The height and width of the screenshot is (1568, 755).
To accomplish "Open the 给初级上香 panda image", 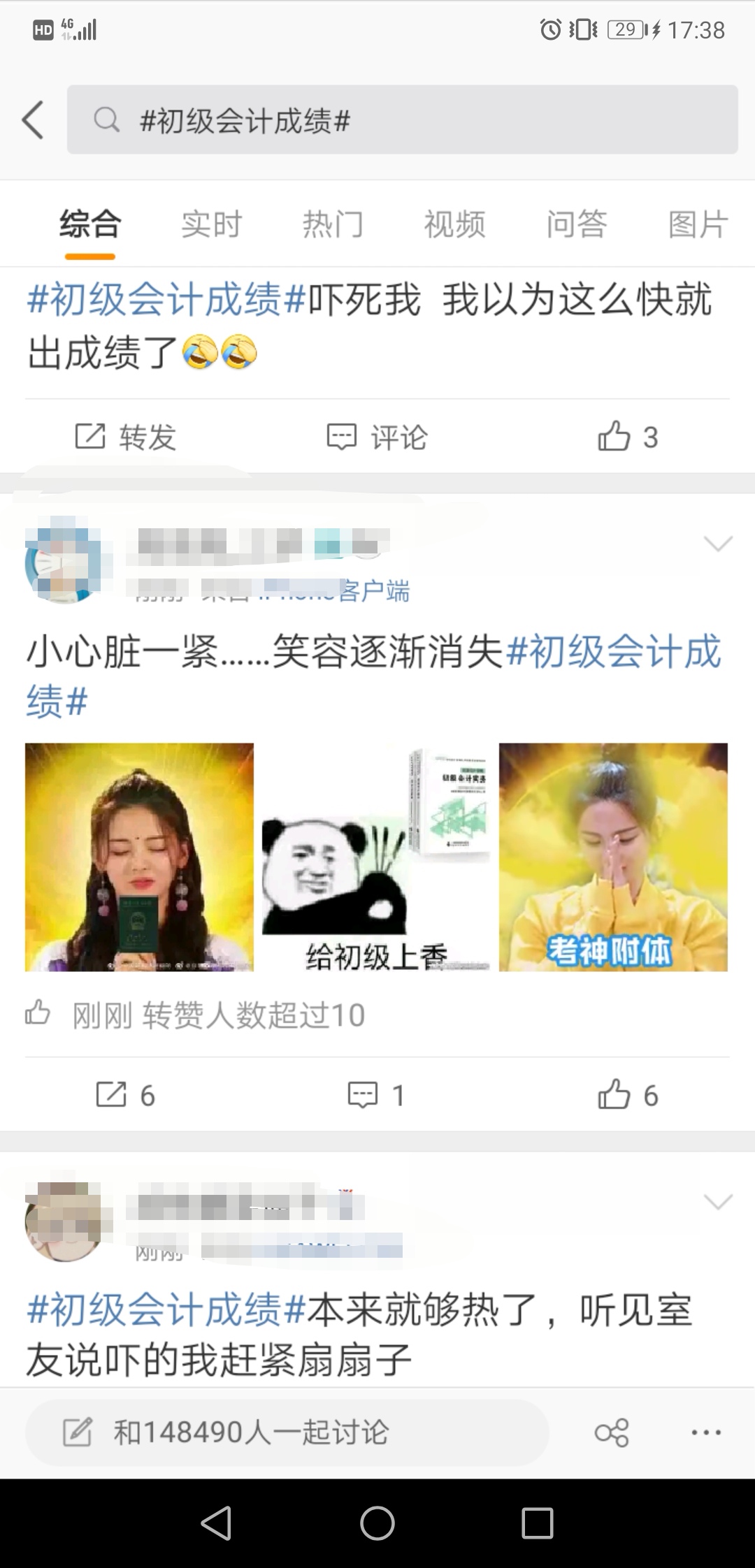I will coord(376,857).
